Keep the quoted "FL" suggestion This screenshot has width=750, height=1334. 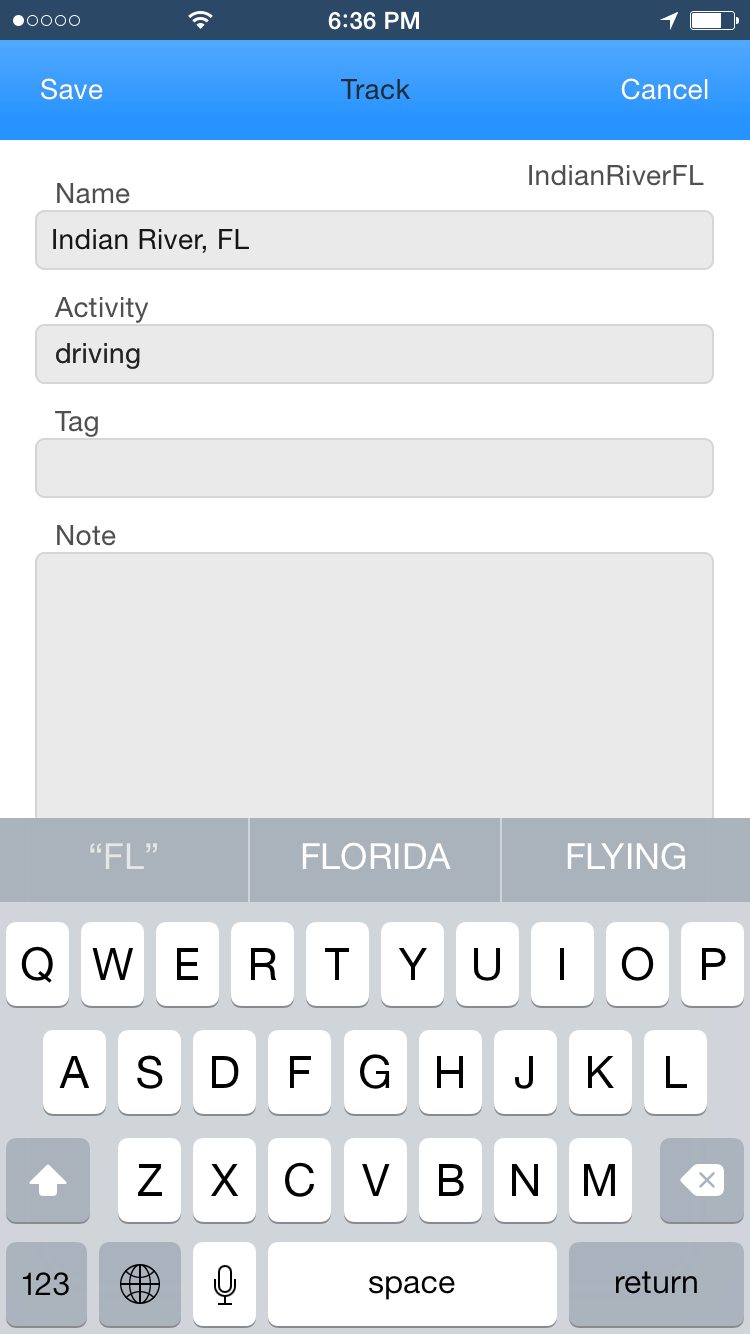coord(124,858)
